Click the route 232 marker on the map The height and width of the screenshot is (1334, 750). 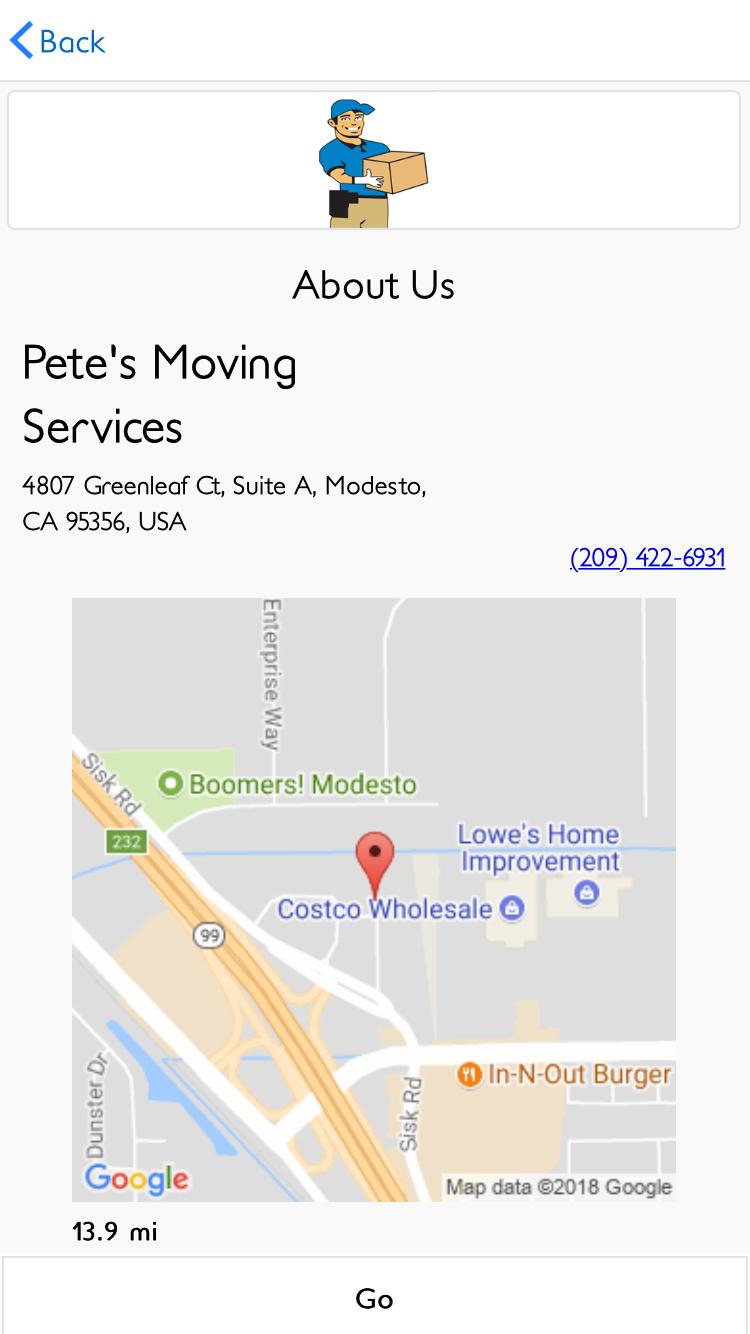click(x=128, y=842)
